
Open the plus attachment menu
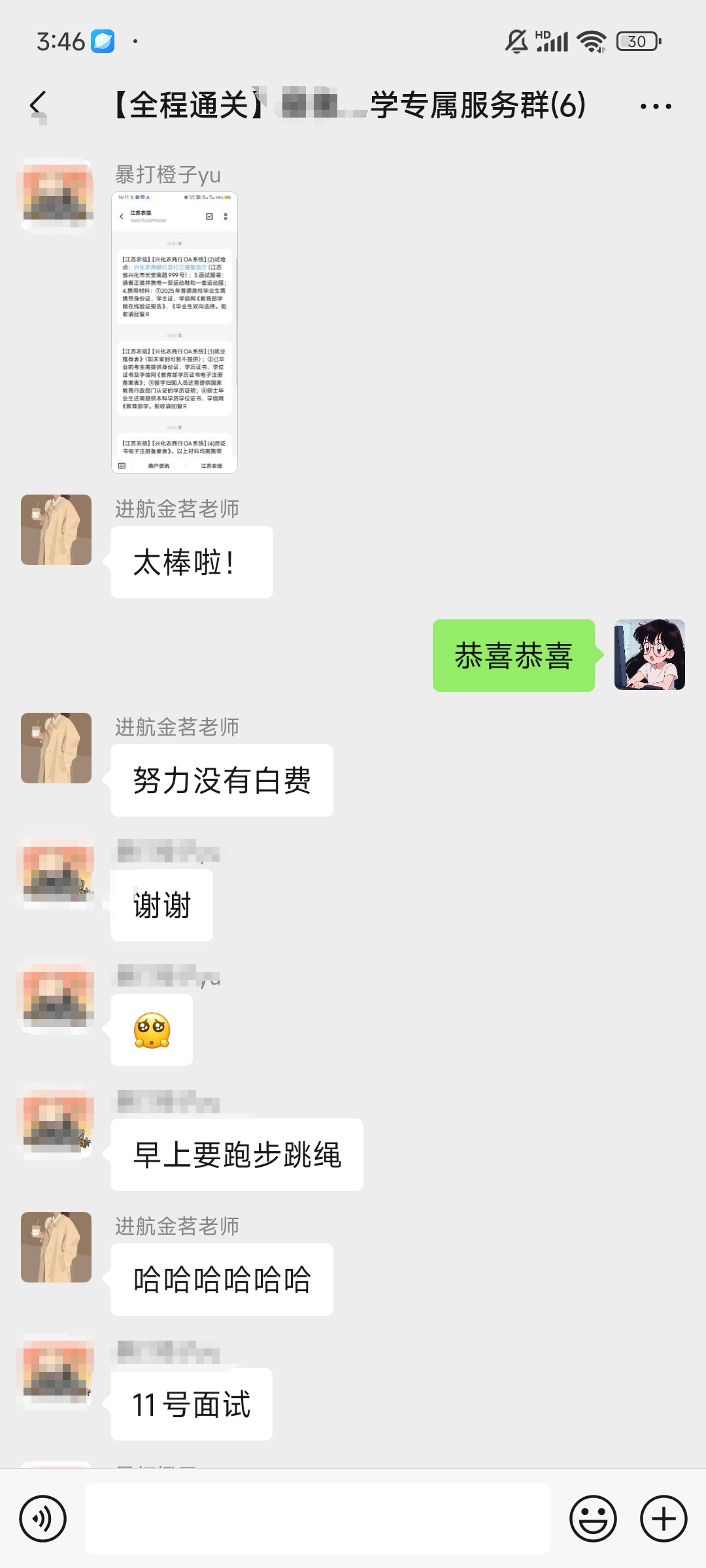point(663,1518)
